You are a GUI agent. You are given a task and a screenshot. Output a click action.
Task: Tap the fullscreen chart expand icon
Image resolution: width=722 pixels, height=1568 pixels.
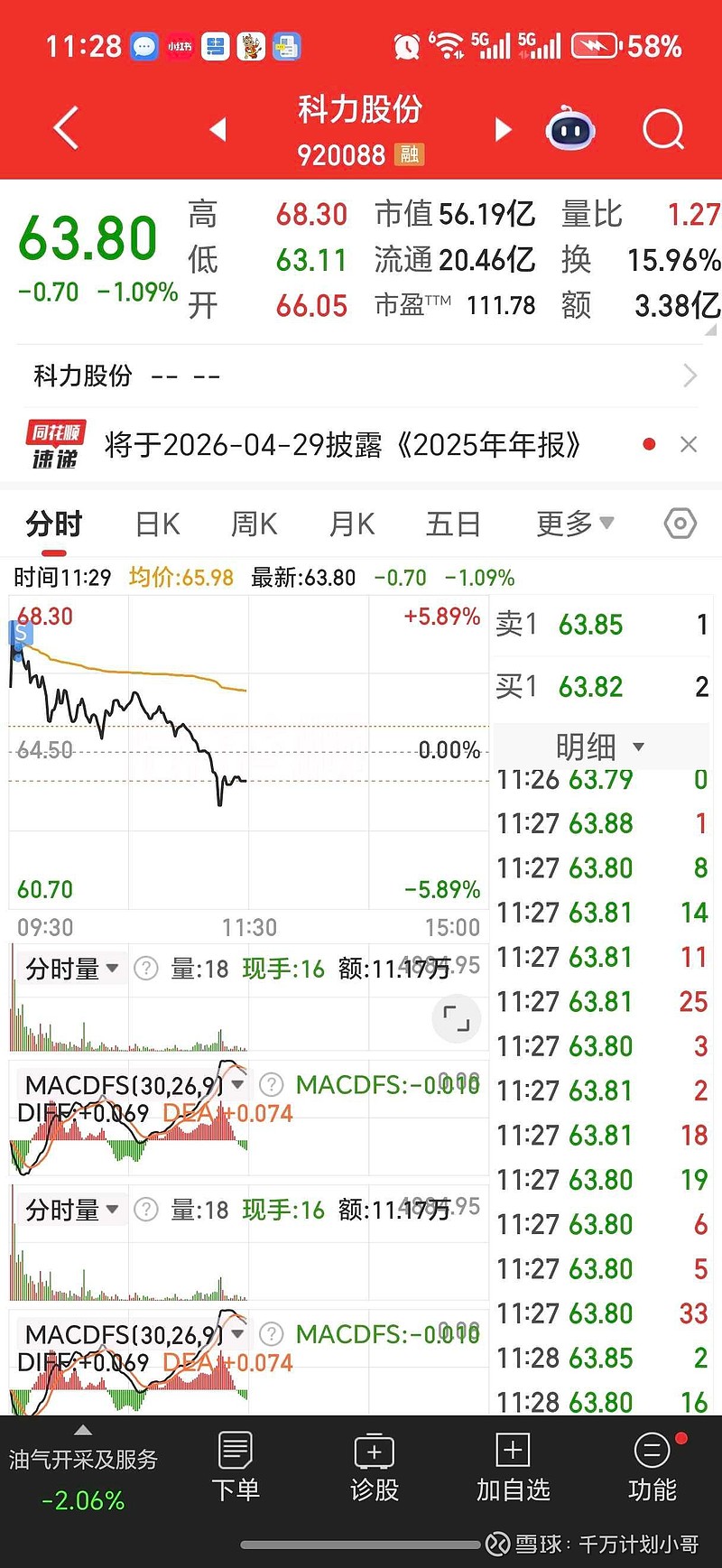pyautogui.click(x=457, y=1018)
